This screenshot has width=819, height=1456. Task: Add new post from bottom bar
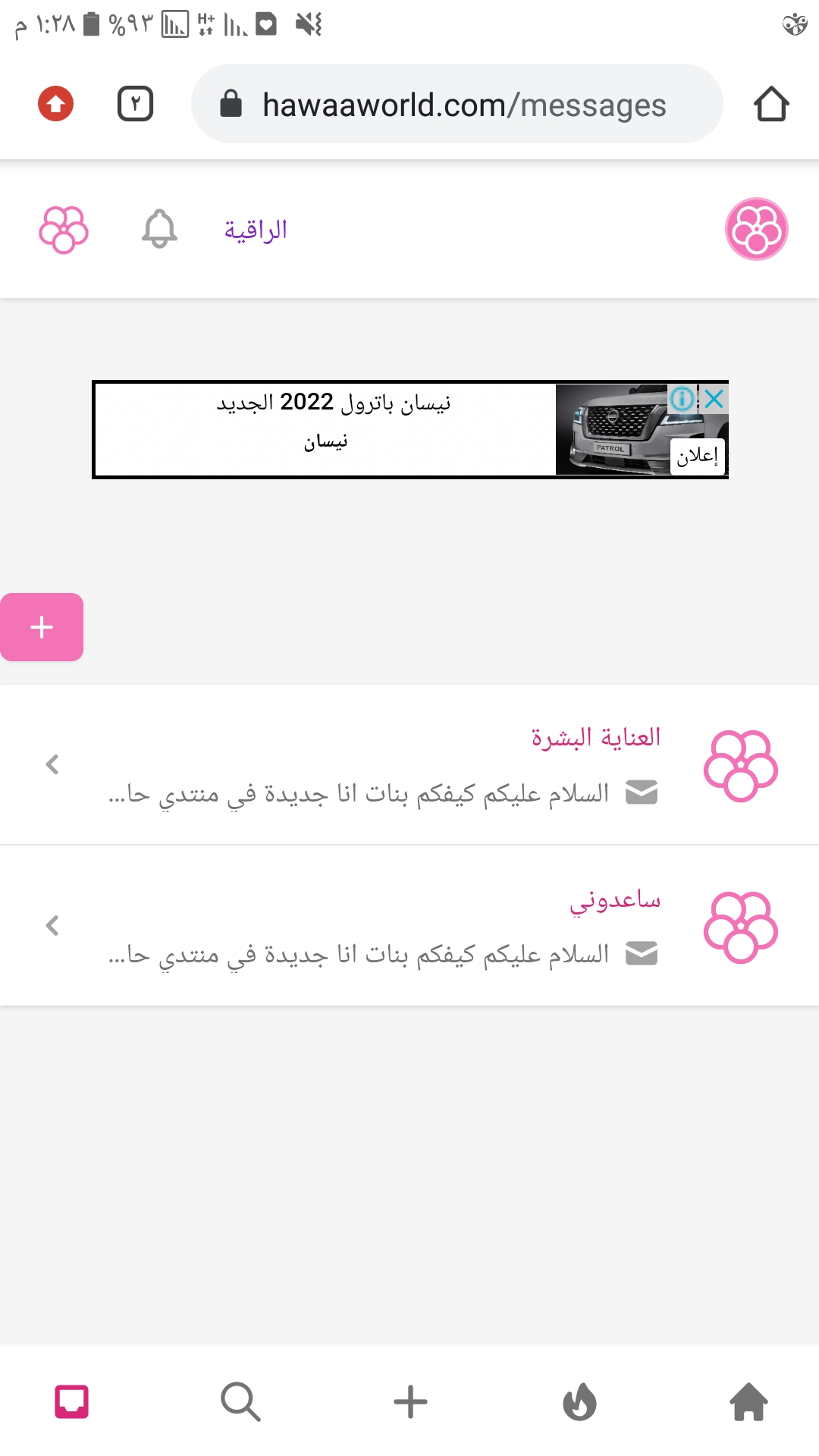[410, 1401]
